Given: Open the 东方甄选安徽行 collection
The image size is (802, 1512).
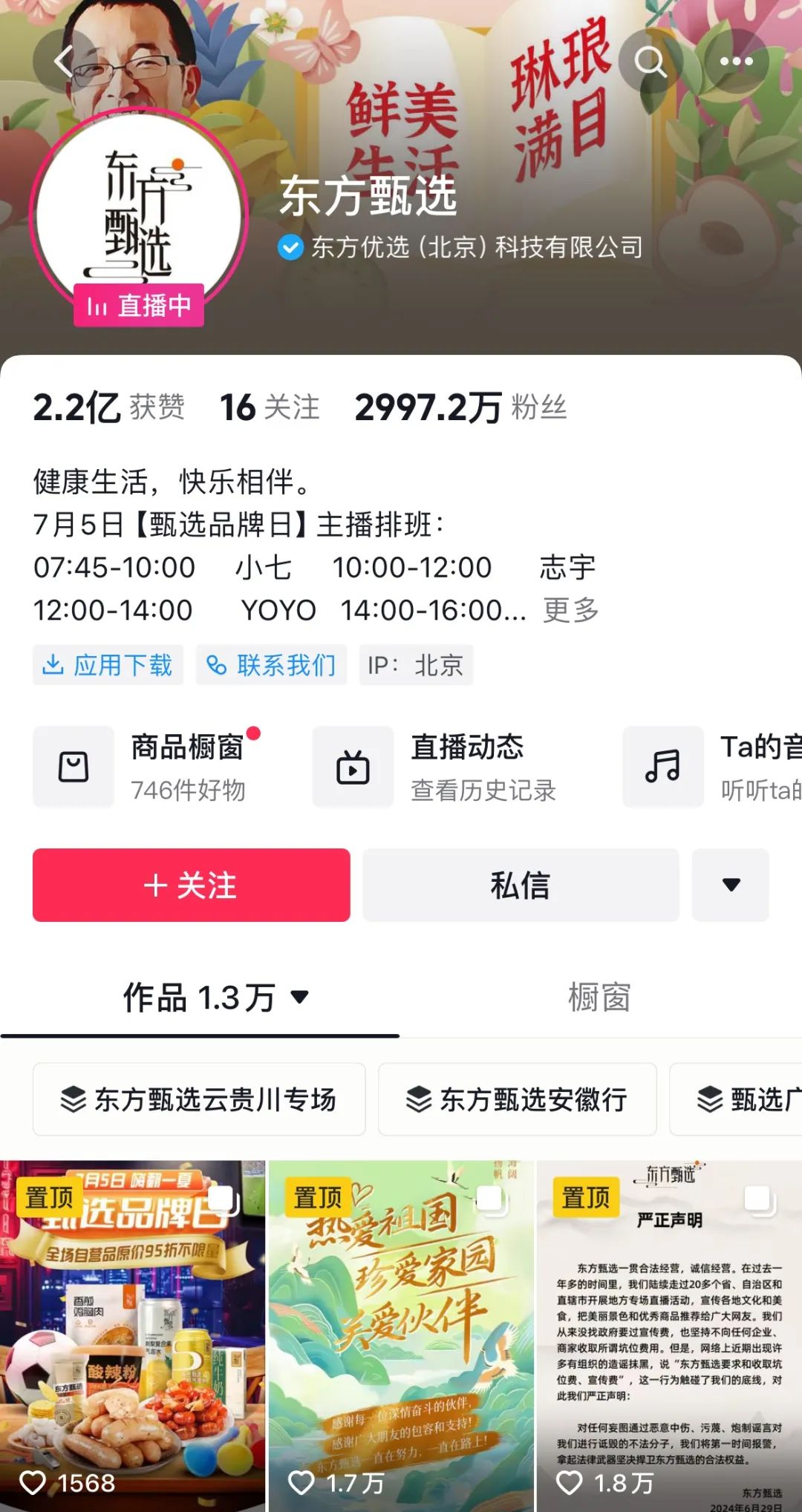Looking at the screenshot, I should (x=518, y=1099).
